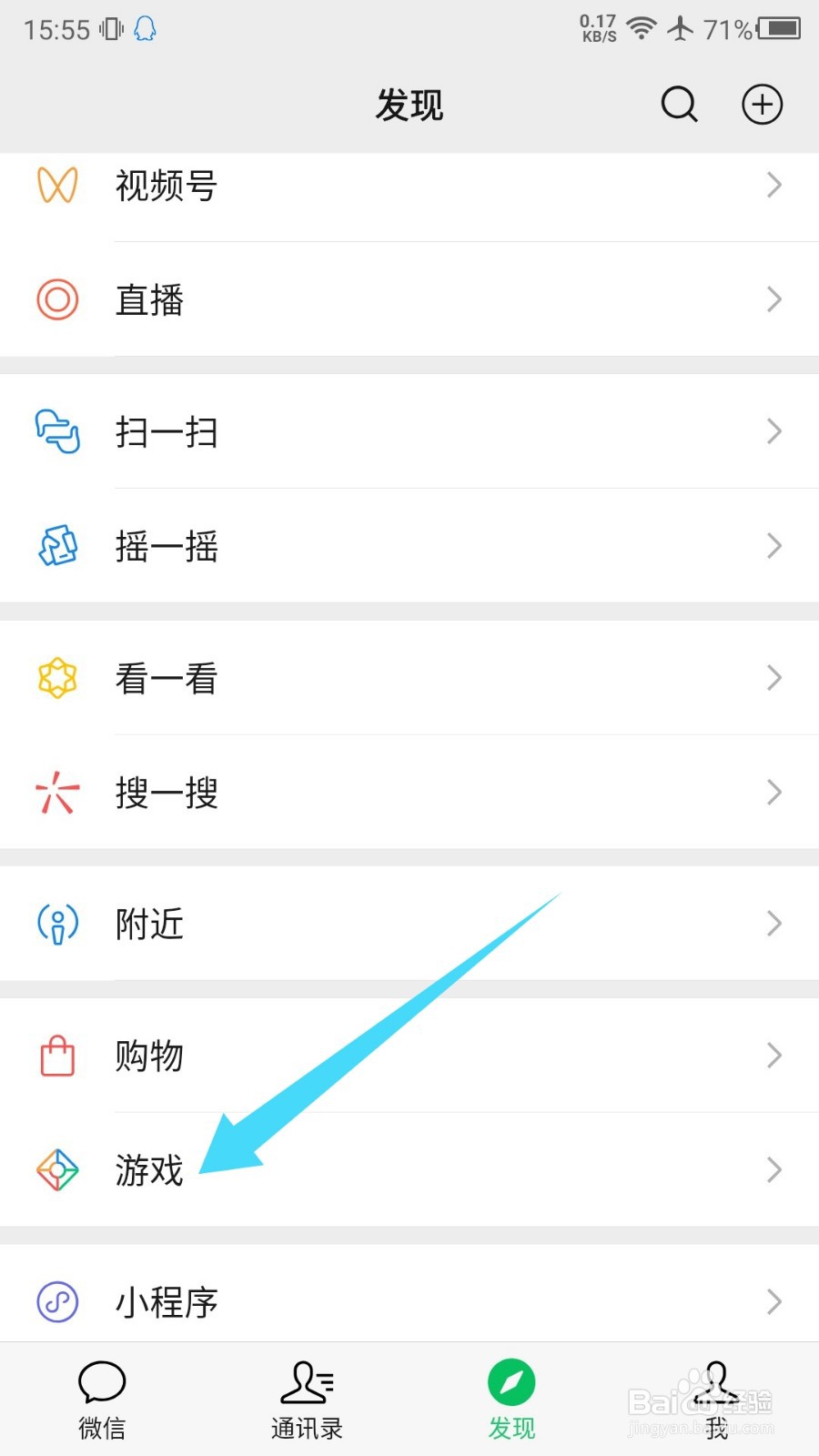Image resolution: width=819 pixels, height=1456 pixels.
Task: Open the 视频号 (Channels) icon
Action: click(x=56, y=185)
